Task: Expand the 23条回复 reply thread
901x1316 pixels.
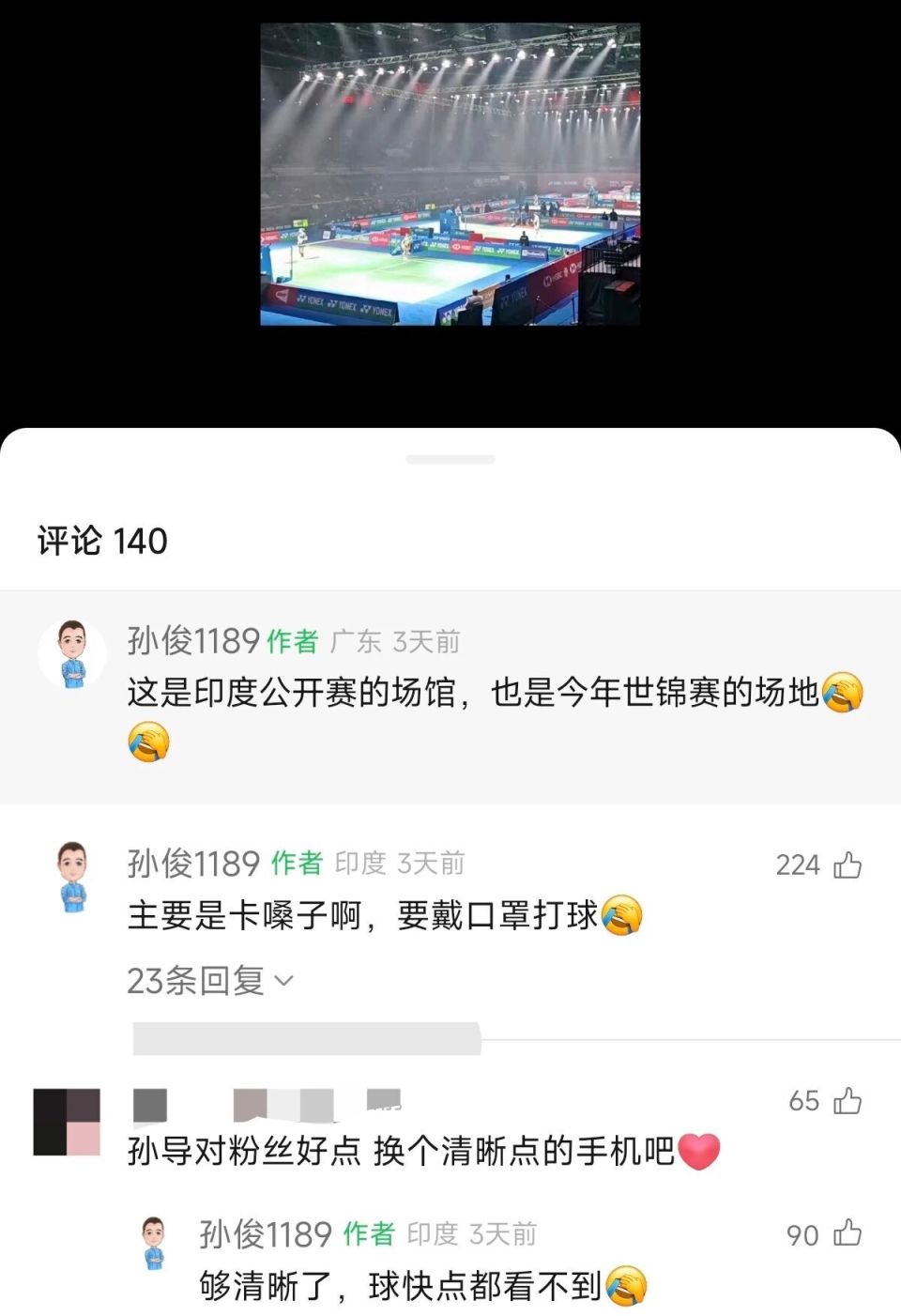Action: [x=199, y=980]
